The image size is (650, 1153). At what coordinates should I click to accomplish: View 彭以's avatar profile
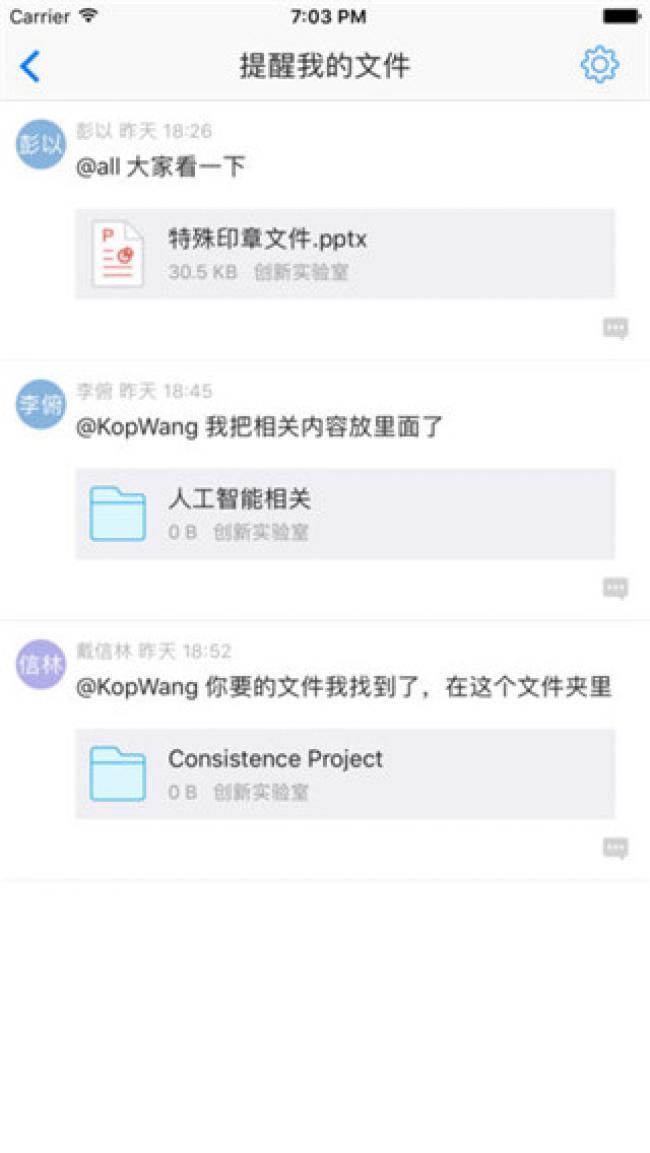tap(40, 144)
